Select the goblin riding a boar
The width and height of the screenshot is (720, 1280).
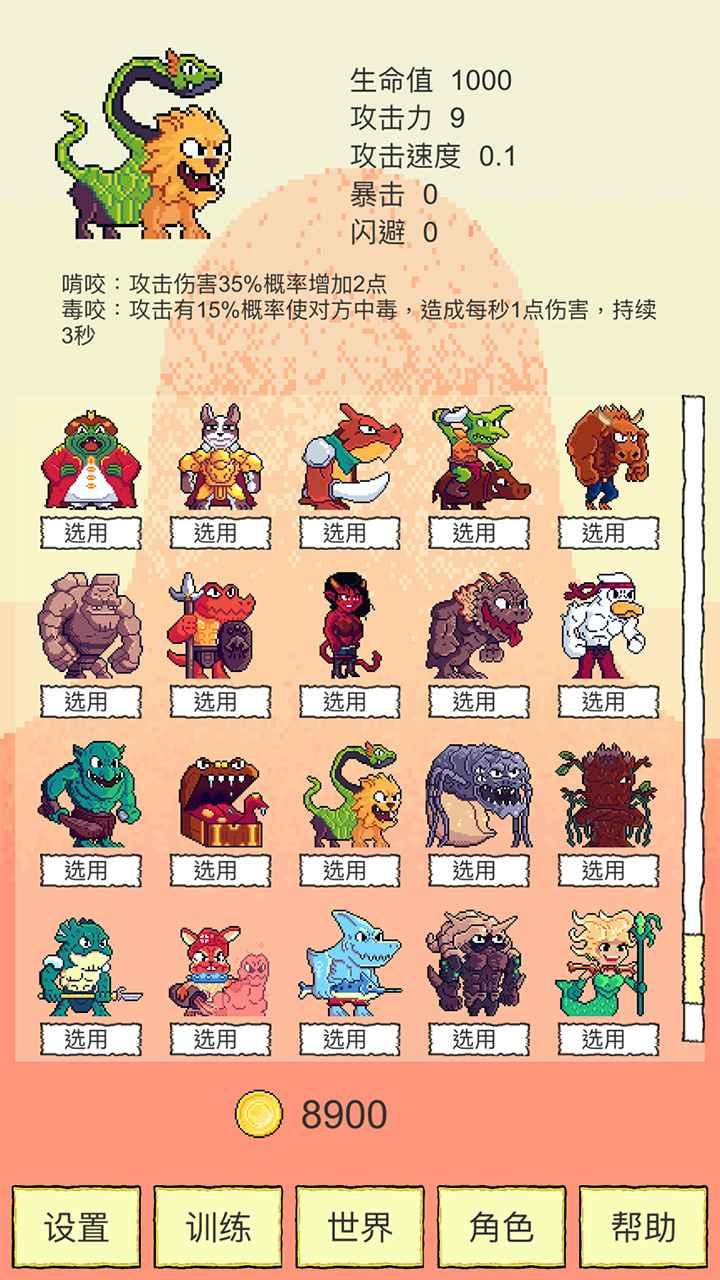[x=475, y=533]
